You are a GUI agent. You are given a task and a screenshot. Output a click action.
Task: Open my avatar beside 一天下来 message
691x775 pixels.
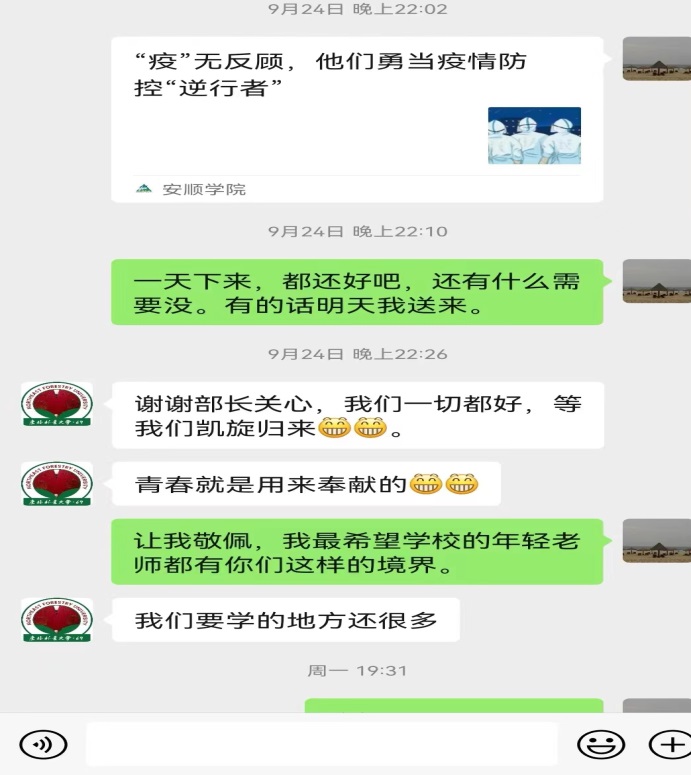click(x=656, y=281)
